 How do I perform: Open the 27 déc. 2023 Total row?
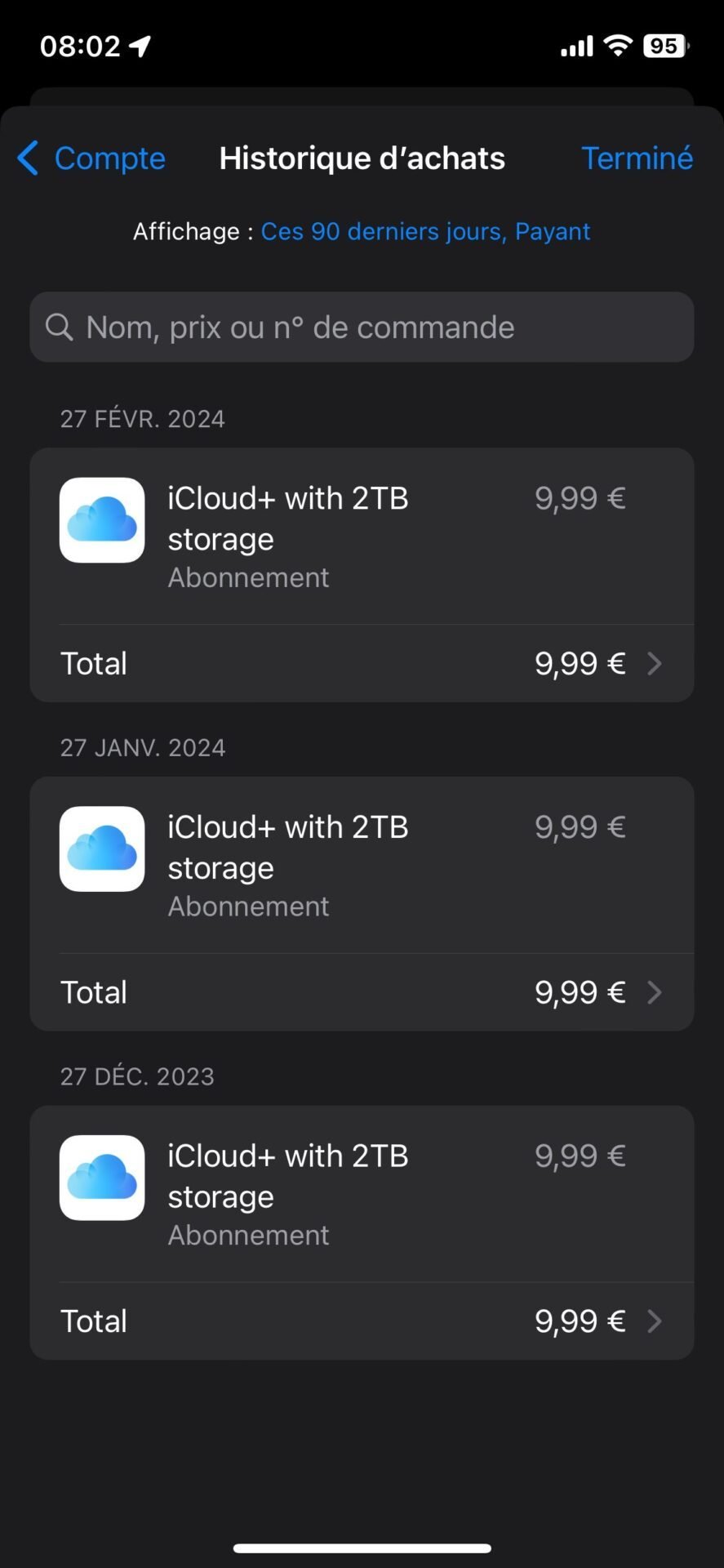[x=362, y=1321]
